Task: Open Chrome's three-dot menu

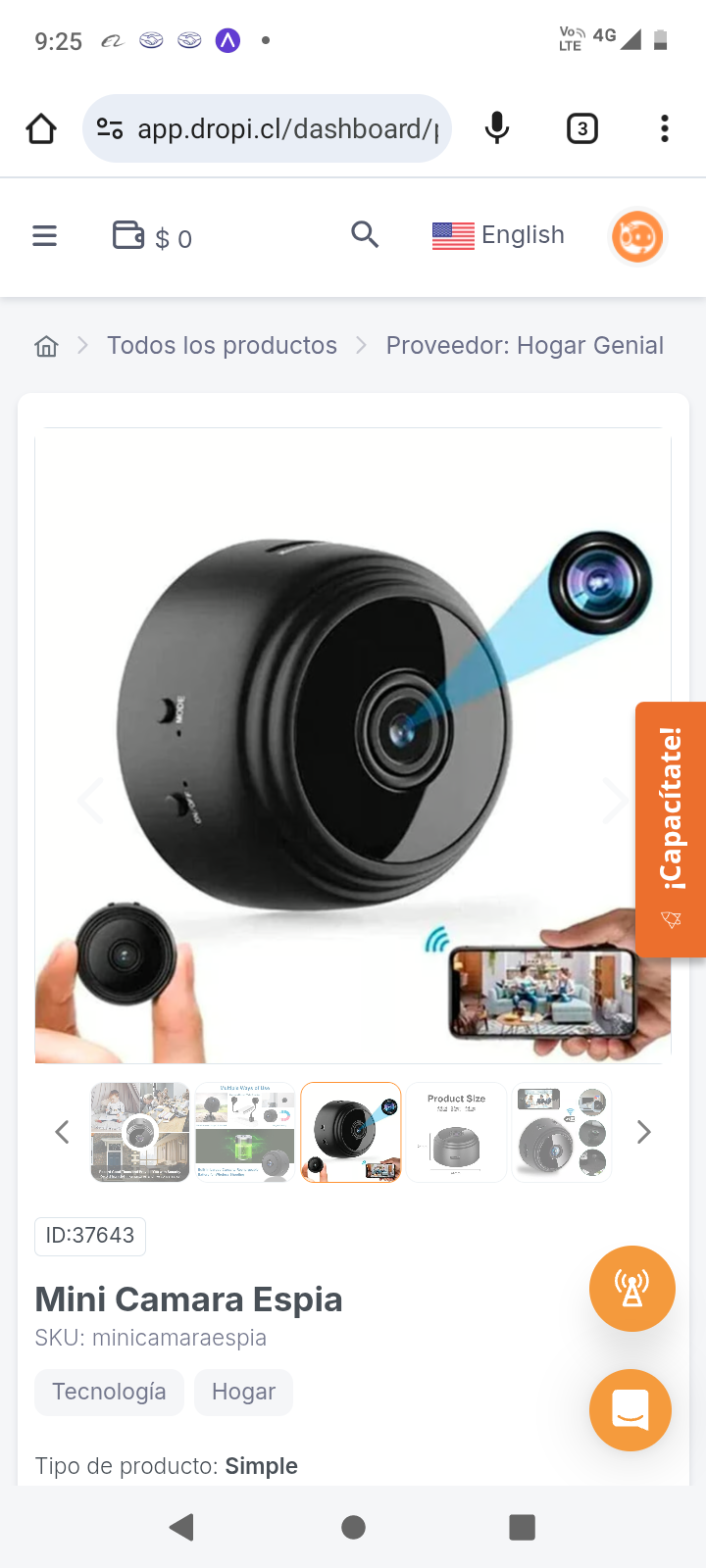Action: click(664, 128)
